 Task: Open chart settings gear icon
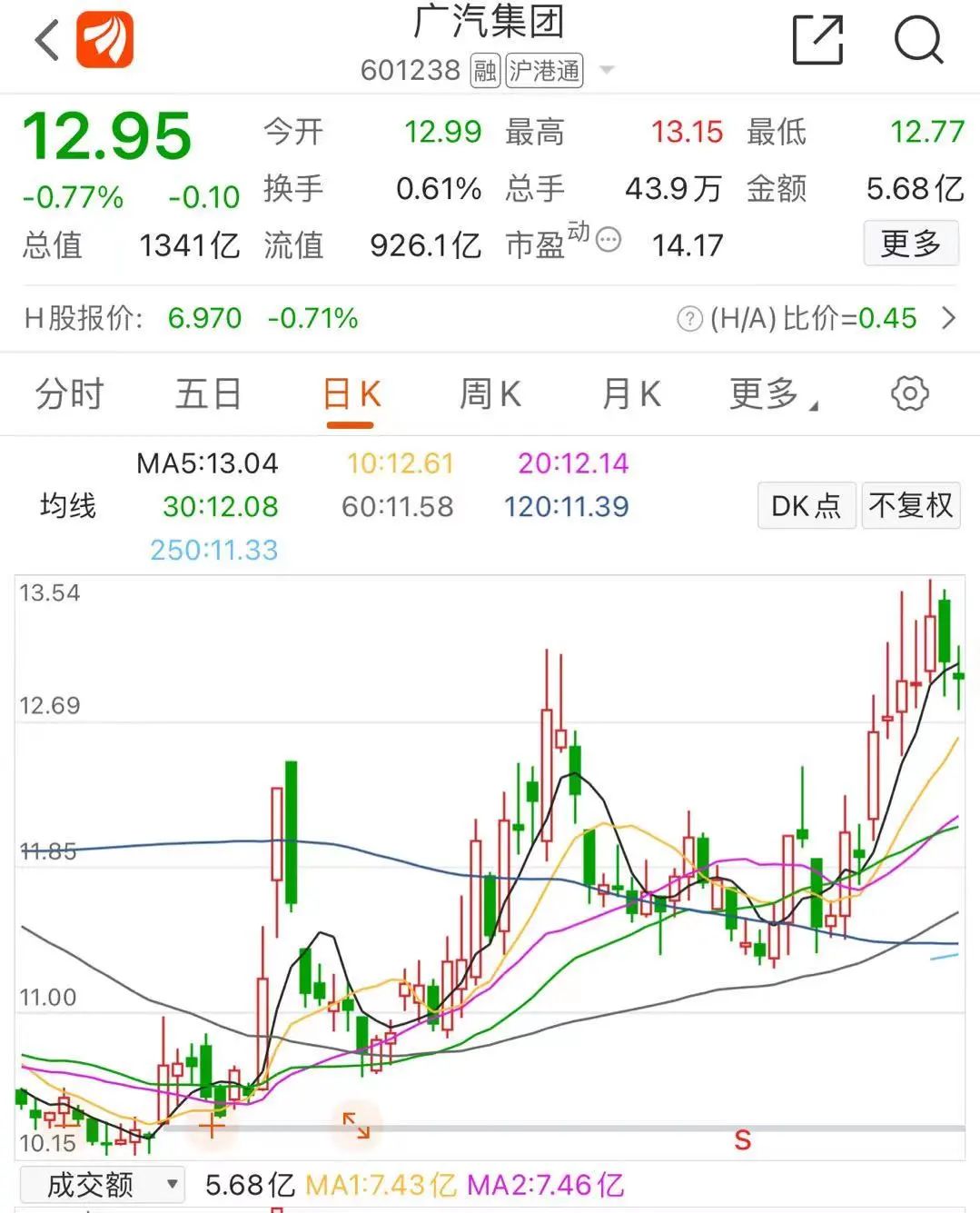909,393
